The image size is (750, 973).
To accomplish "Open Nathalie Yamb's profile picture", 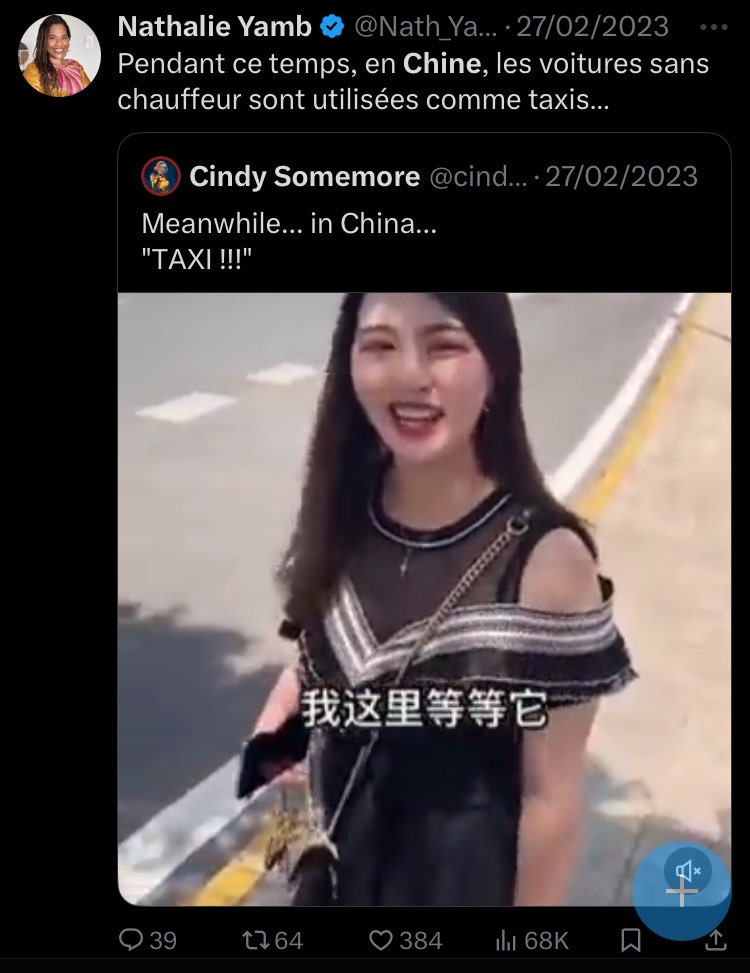I will pos(59,55).
